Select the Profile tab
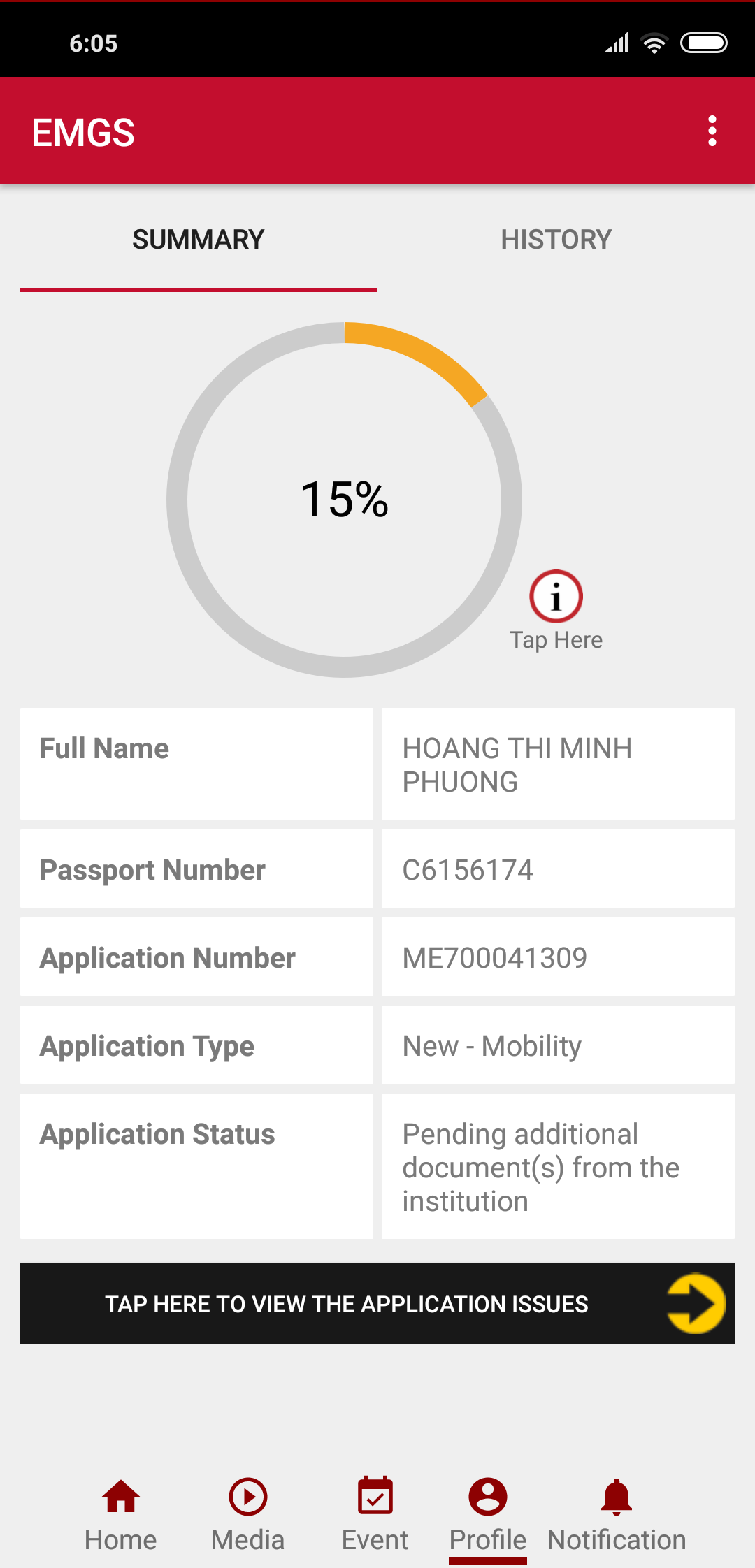This screenshot has width=755, height=1568. (488, 1514)
